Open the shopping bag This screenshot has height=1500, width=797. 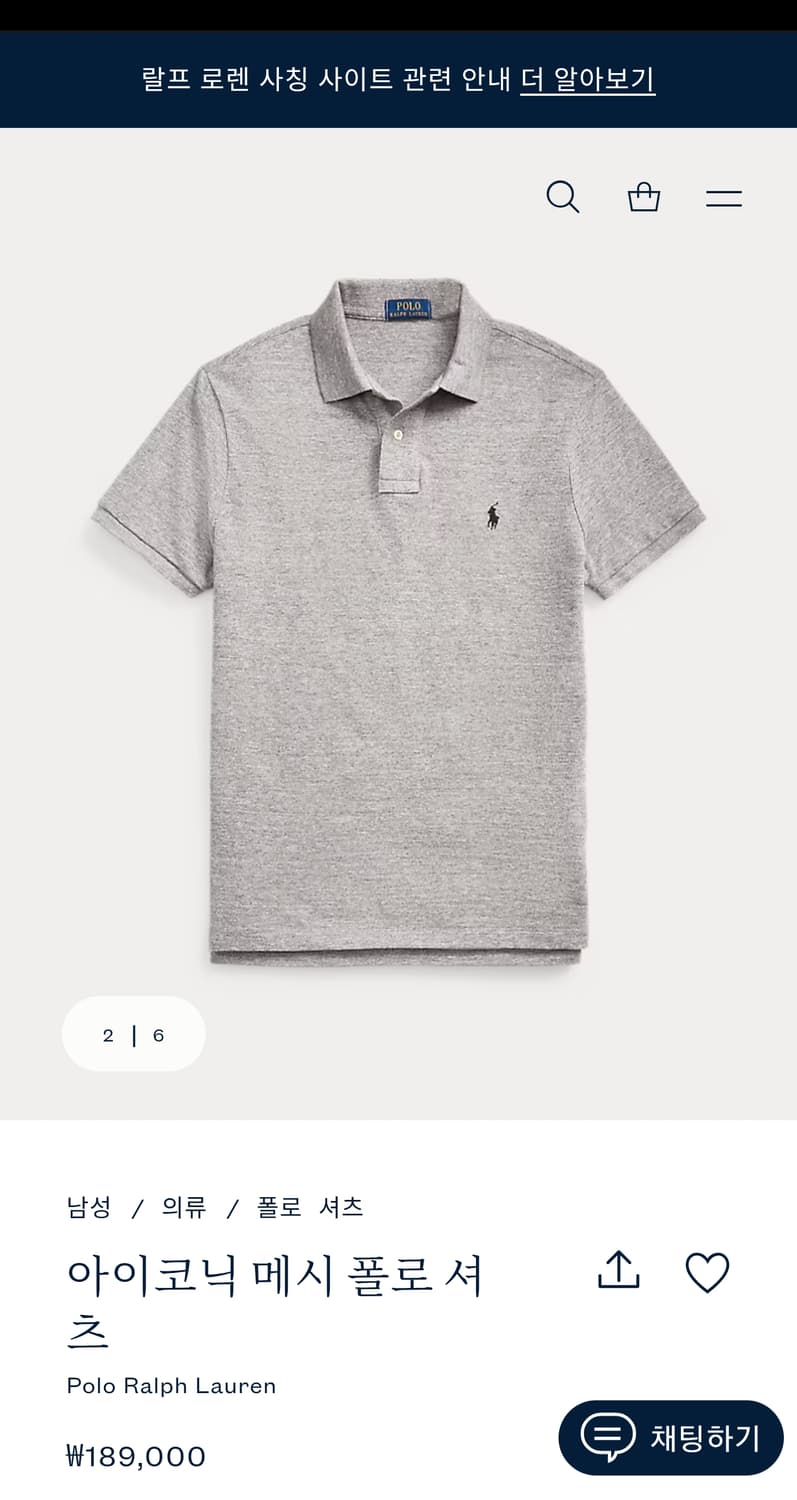(644, 197)
